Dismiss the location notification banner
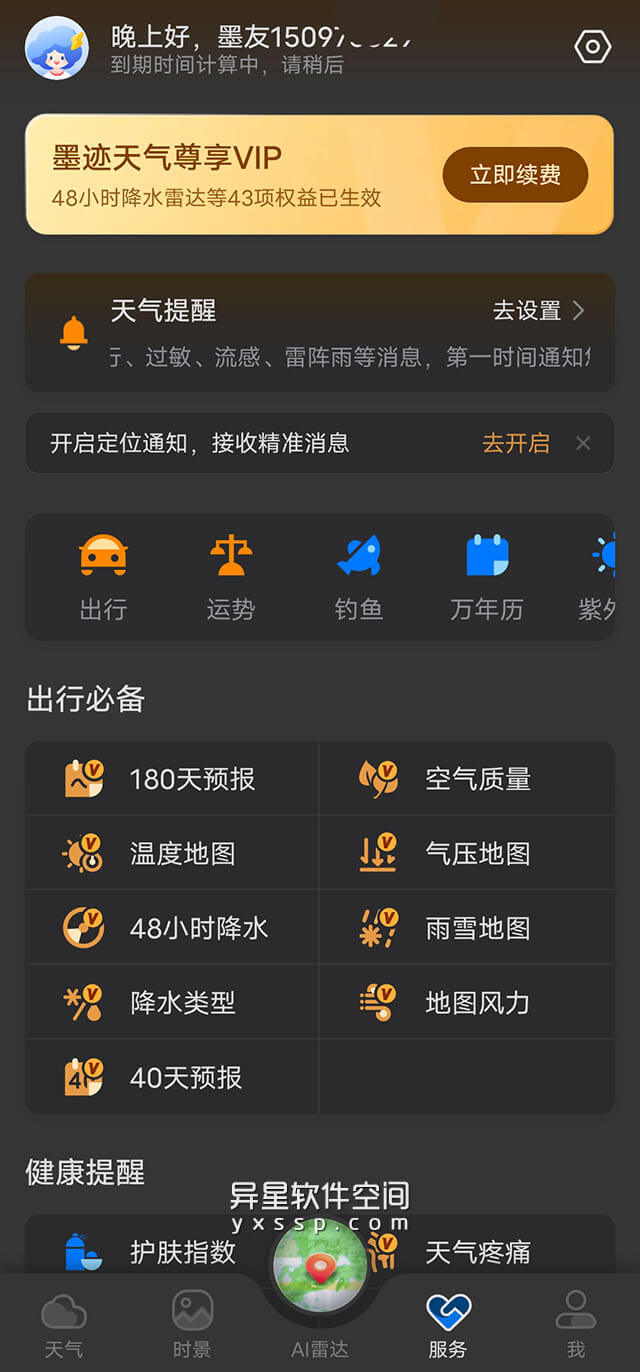640x1372 pixels. [x=584, y=443]
